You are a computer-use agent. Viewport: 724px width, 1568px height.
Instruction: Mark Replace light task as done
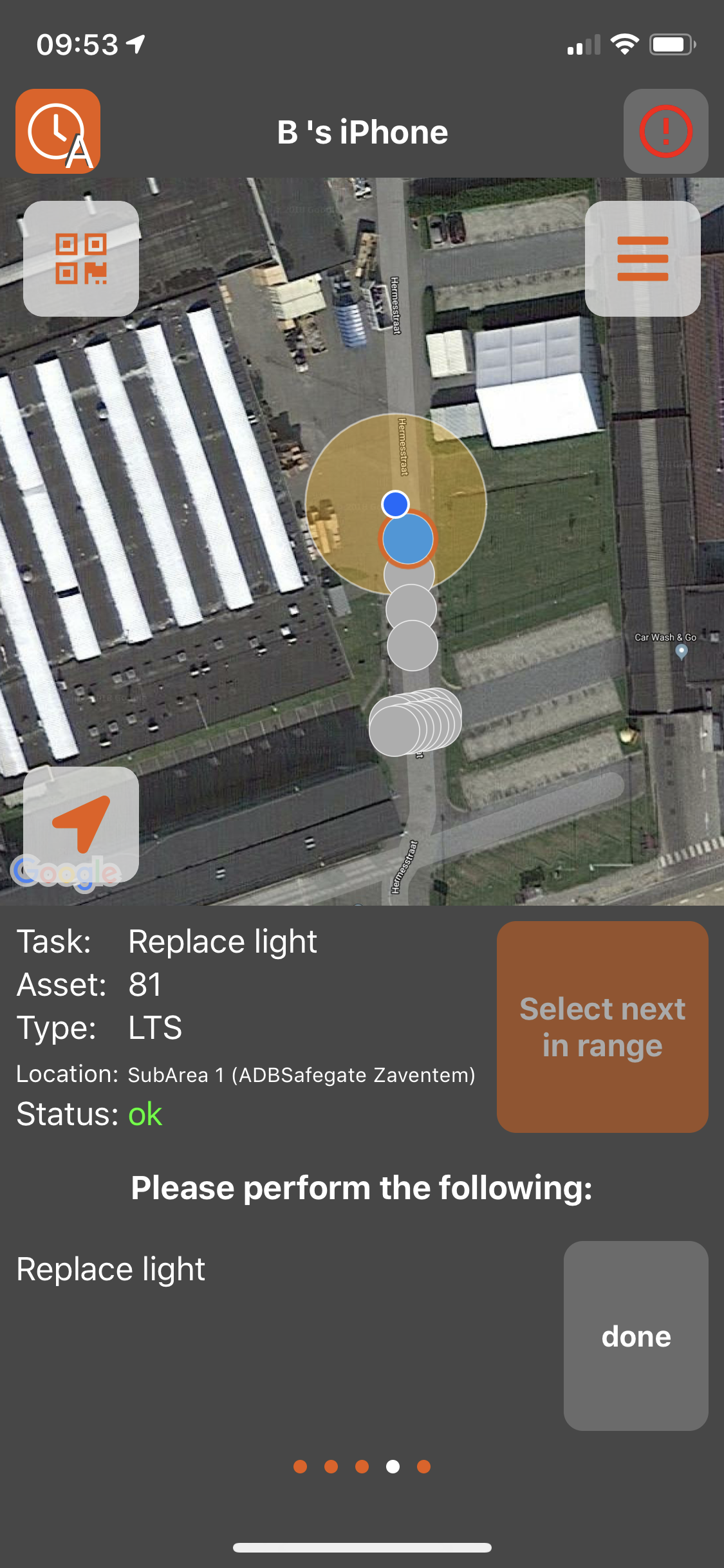[x=636, y=1336]
